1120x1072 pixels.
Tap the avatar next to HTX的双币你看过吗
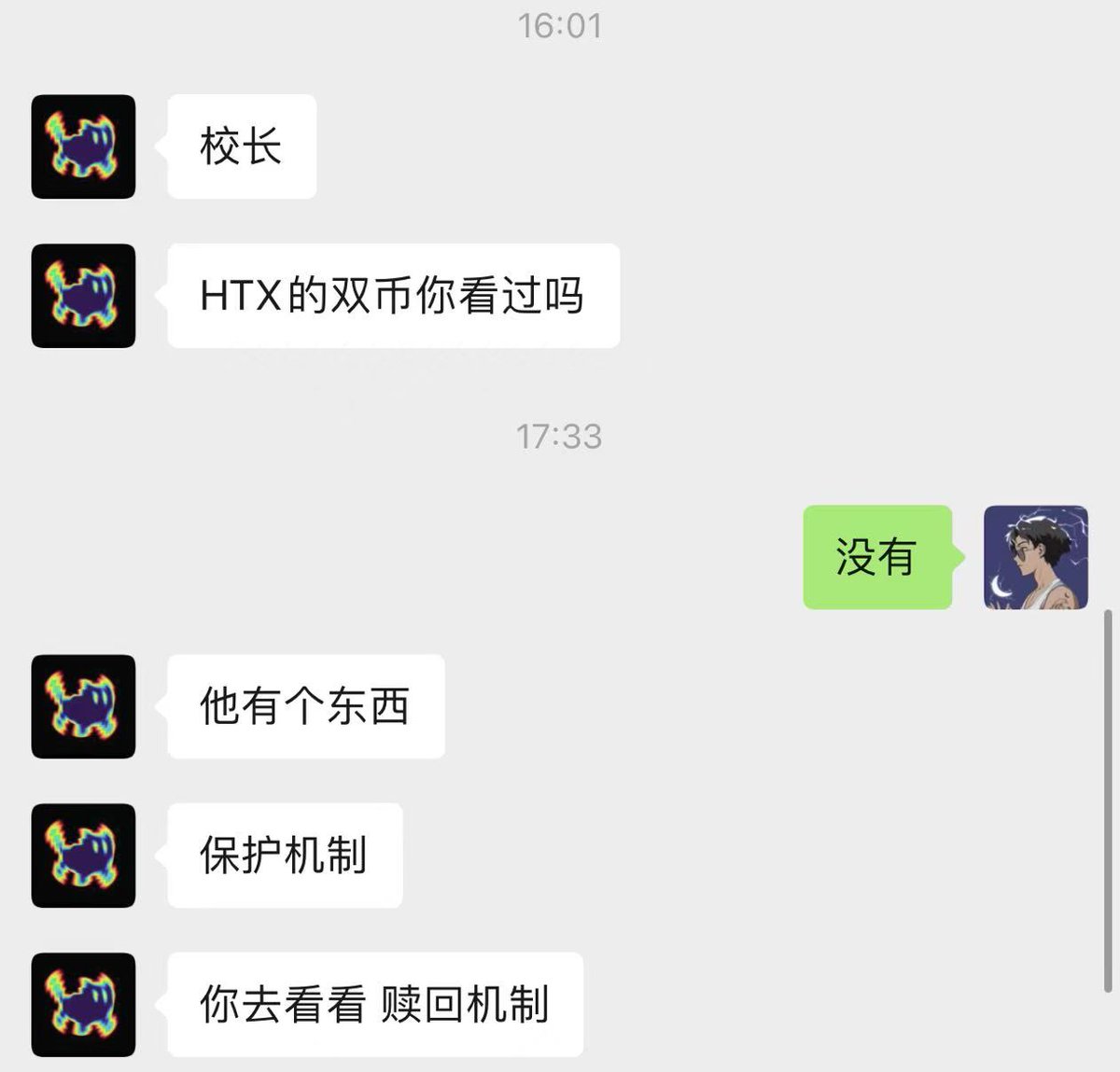click(x=83, y=296)
